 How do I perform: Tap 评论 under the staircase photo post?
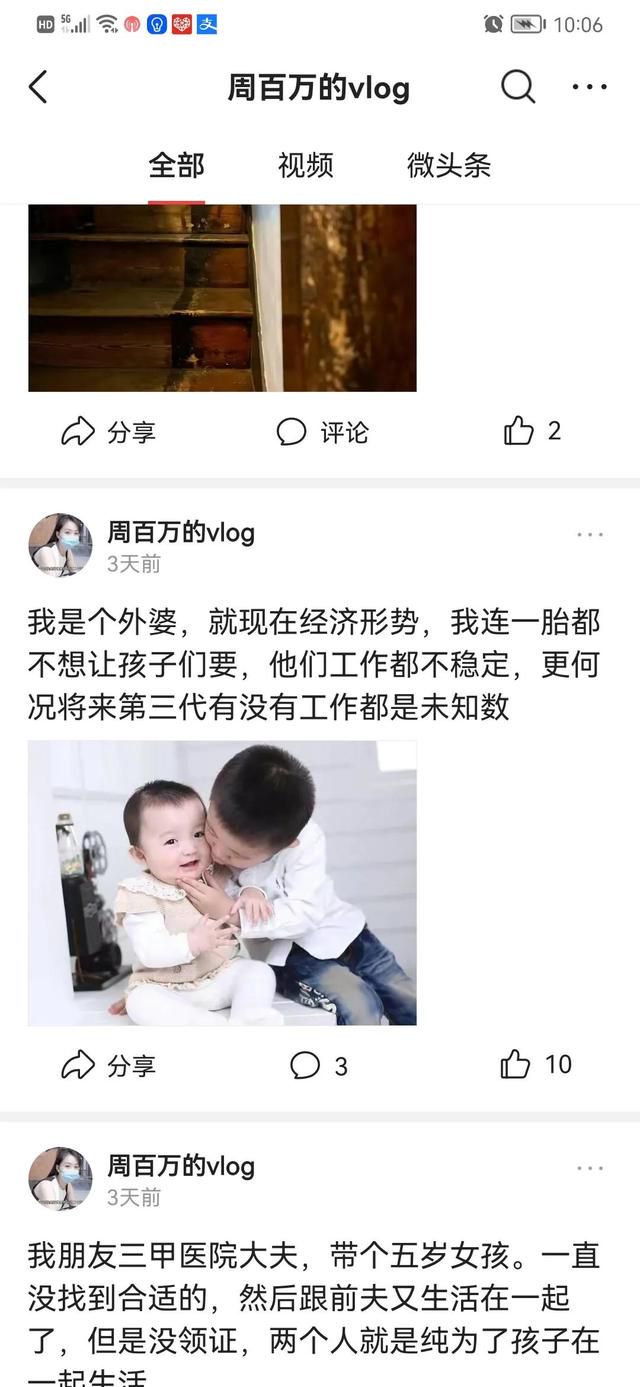(322, 432)
